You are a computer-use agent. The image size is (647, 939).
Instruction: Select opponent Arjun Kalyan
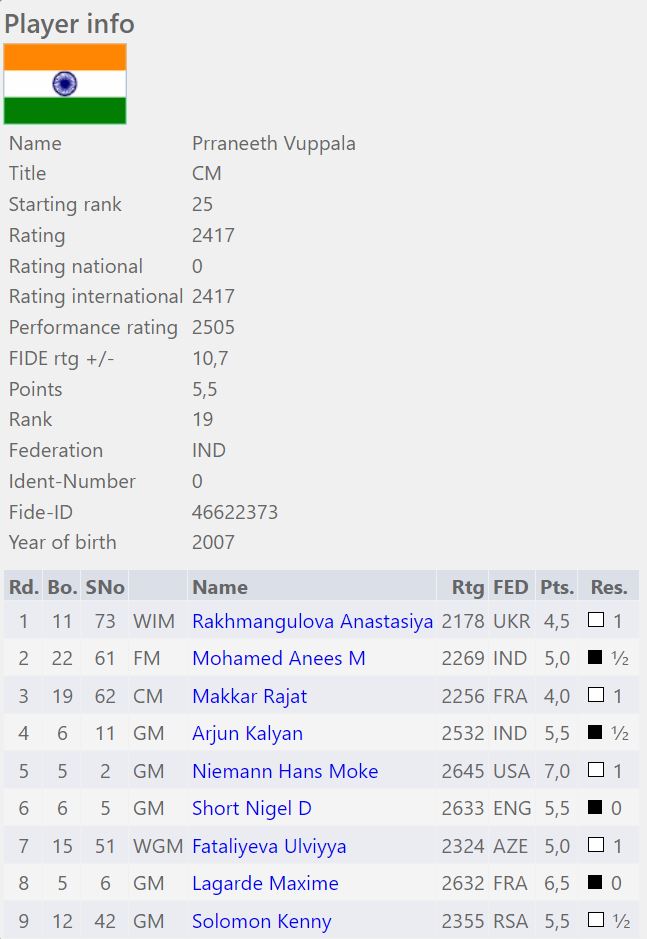(247, 733)
